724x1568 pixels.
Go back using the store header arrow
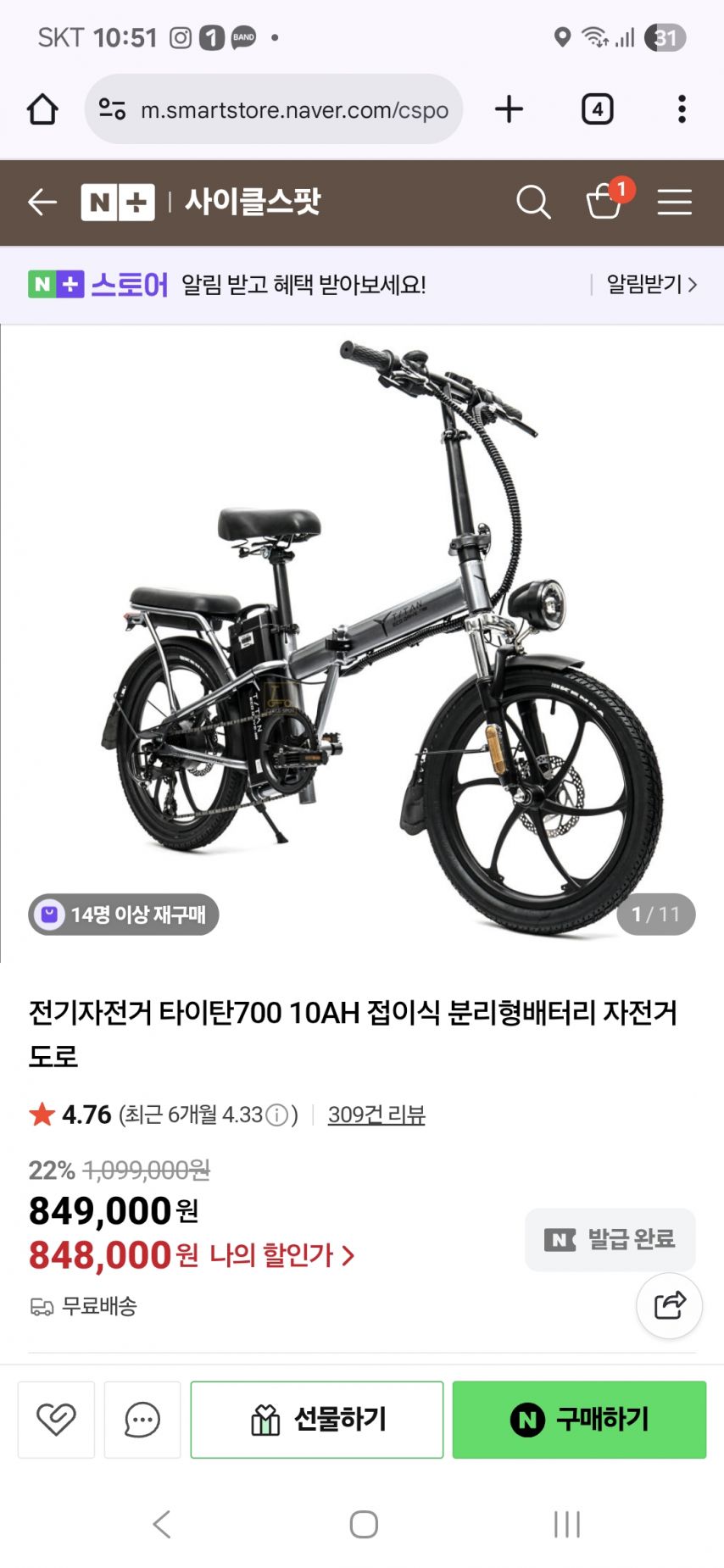(x=42, y=203)
